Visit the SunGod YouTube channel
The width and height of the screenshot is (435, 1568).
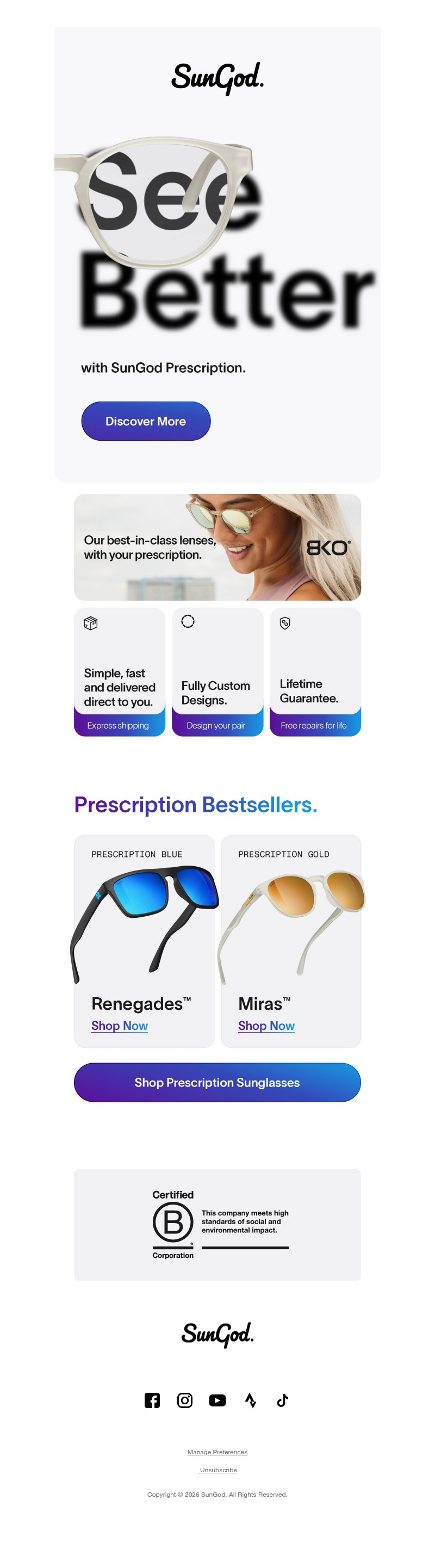click(x=217, y=1400)
